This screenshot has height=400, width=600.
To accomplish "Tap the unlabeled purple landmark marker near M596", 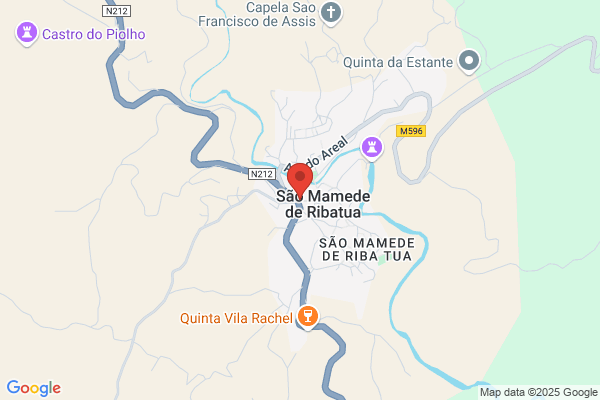I will point(372,149).
